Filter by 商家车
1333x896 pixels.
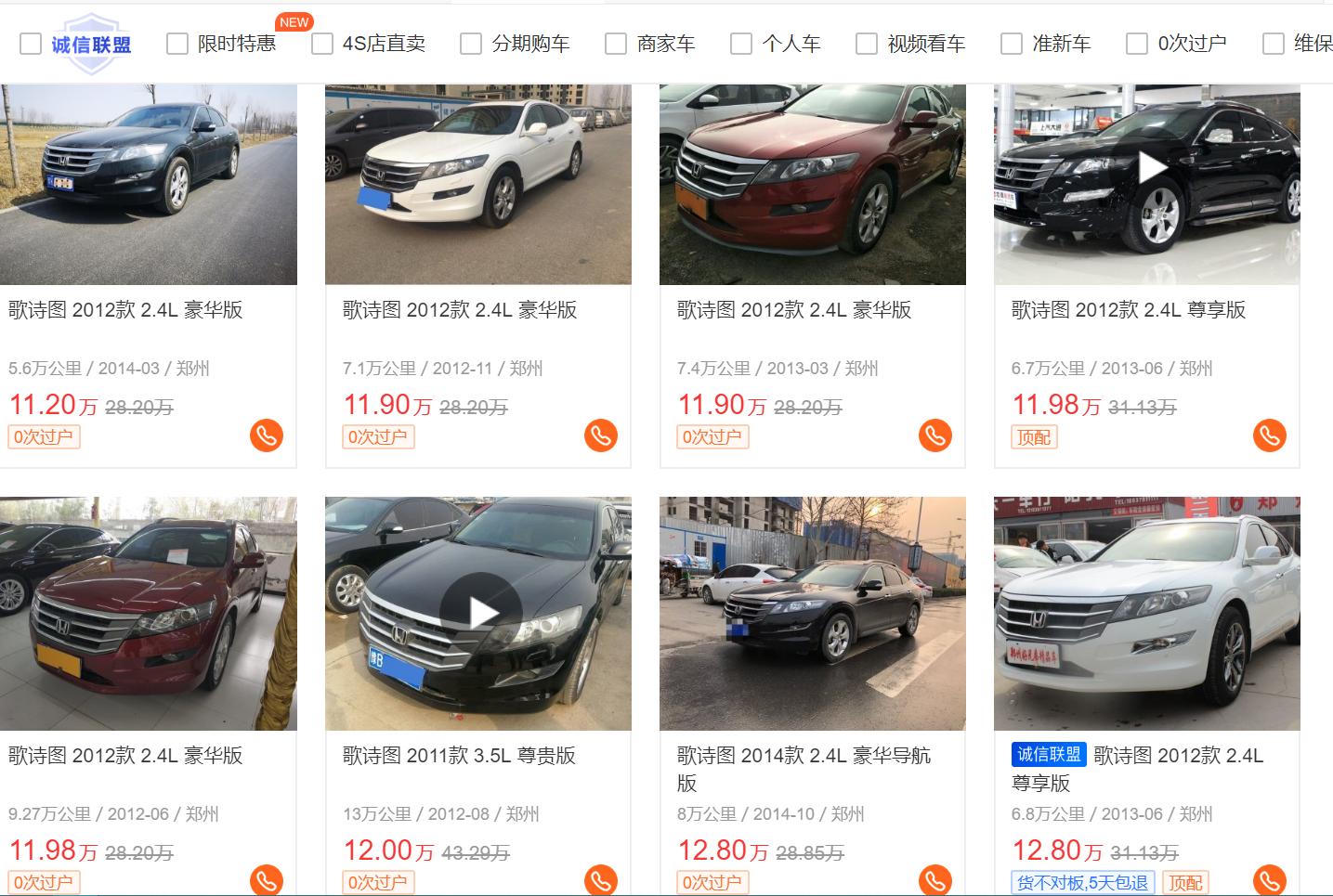tap(616, 44)
